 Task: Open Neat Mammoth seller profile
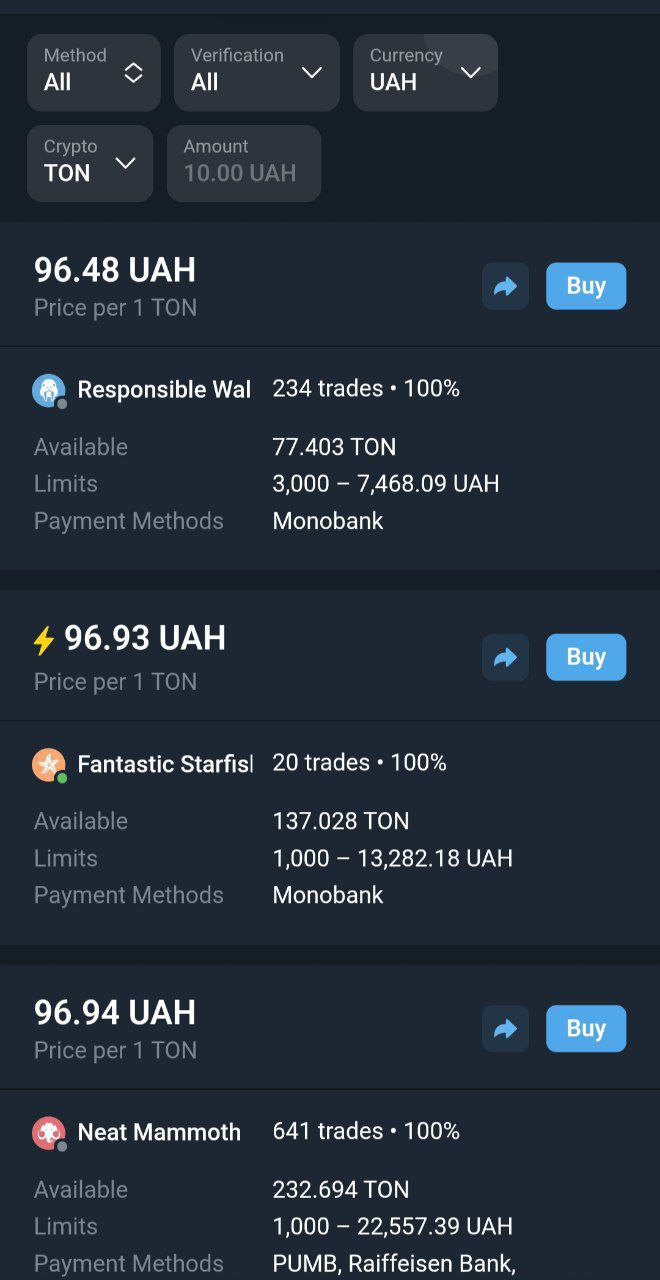tap(158, 1132)
